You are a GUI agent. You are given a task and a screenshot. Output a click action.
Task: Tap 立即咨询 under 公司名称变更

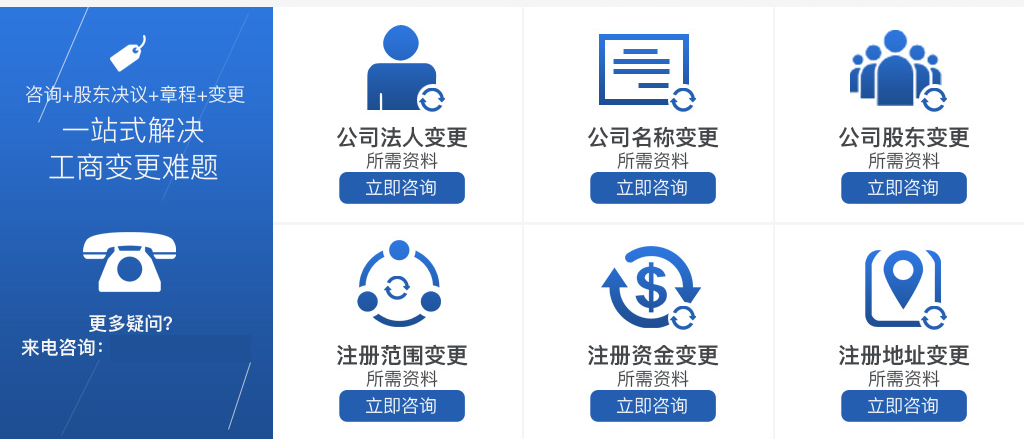[652, 188]
